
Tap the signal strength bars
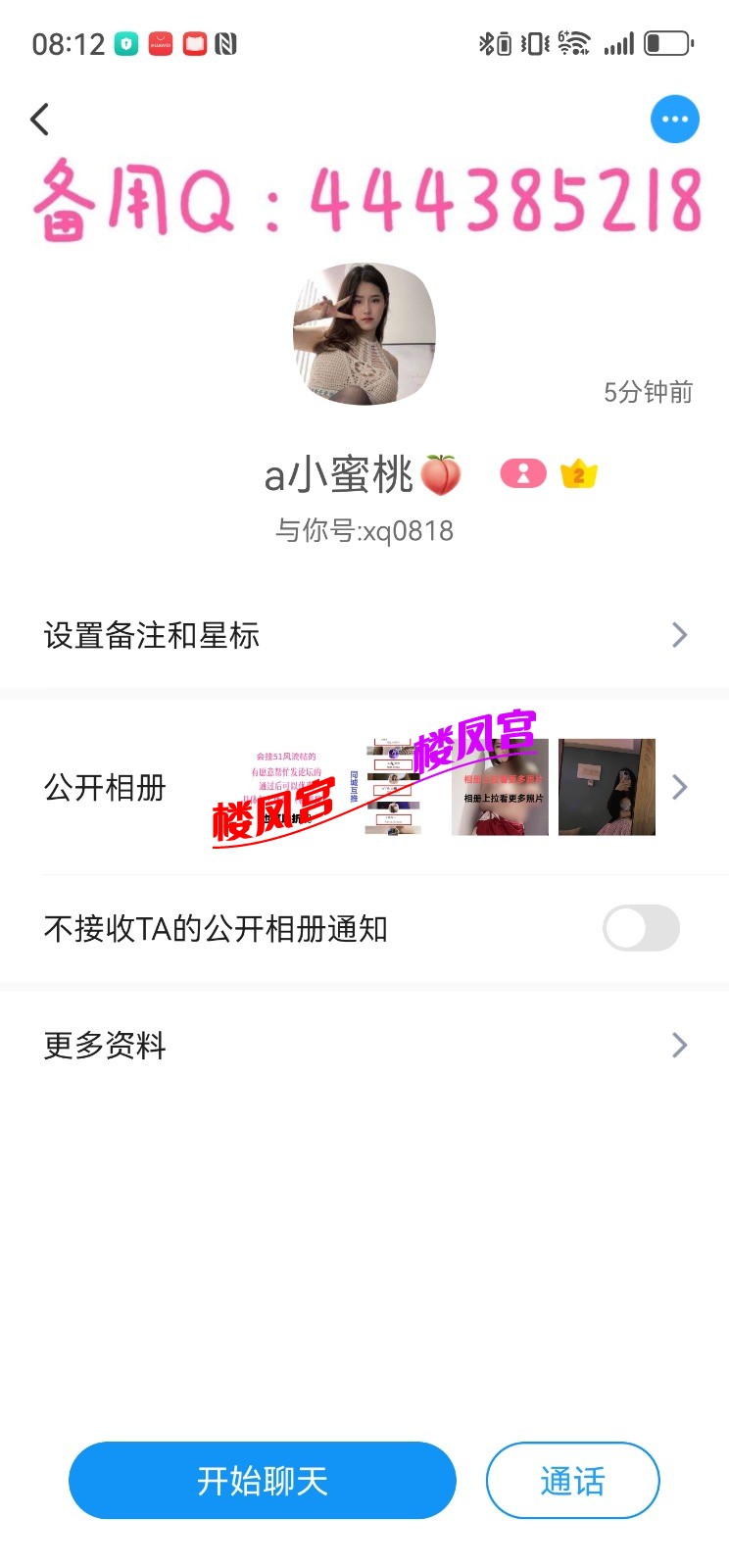(x=619, y=42)
